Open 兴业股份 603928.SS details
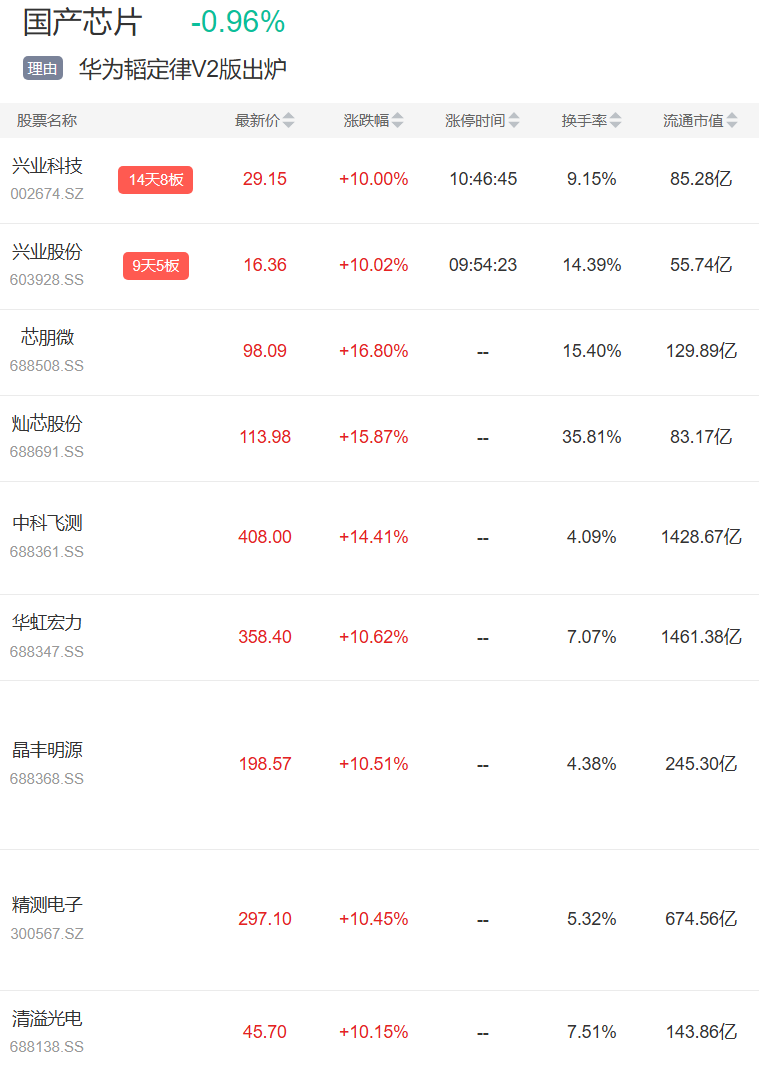Image resolution: width=759 pixels, height=1067 pixels. pos(379,266)
